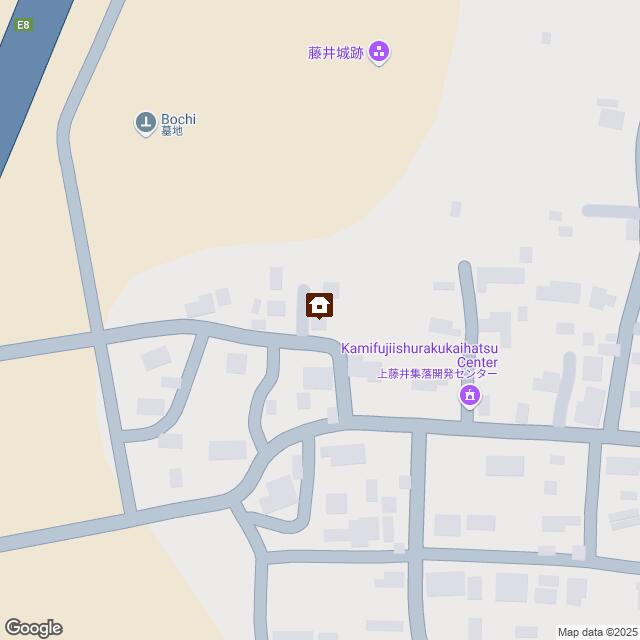Tap the brown house pin
The image size is (640, 640).
pos(320,304)
